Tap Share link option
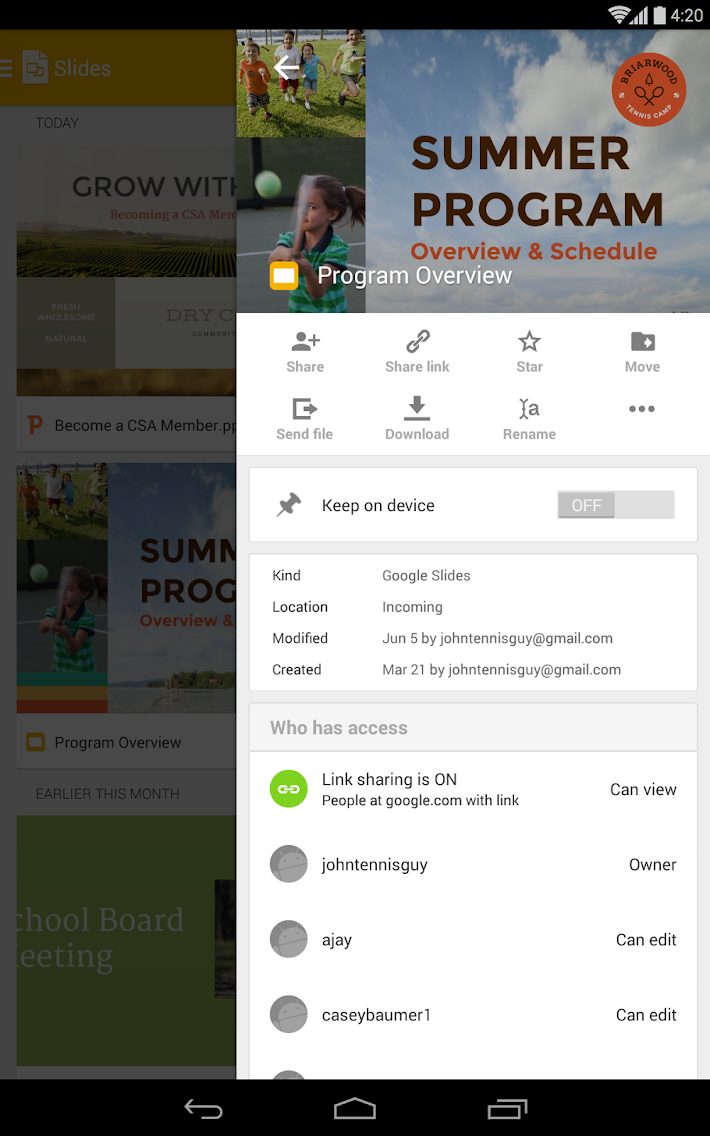The height and width of the screenshot is (1136, 710). point(417,352)
